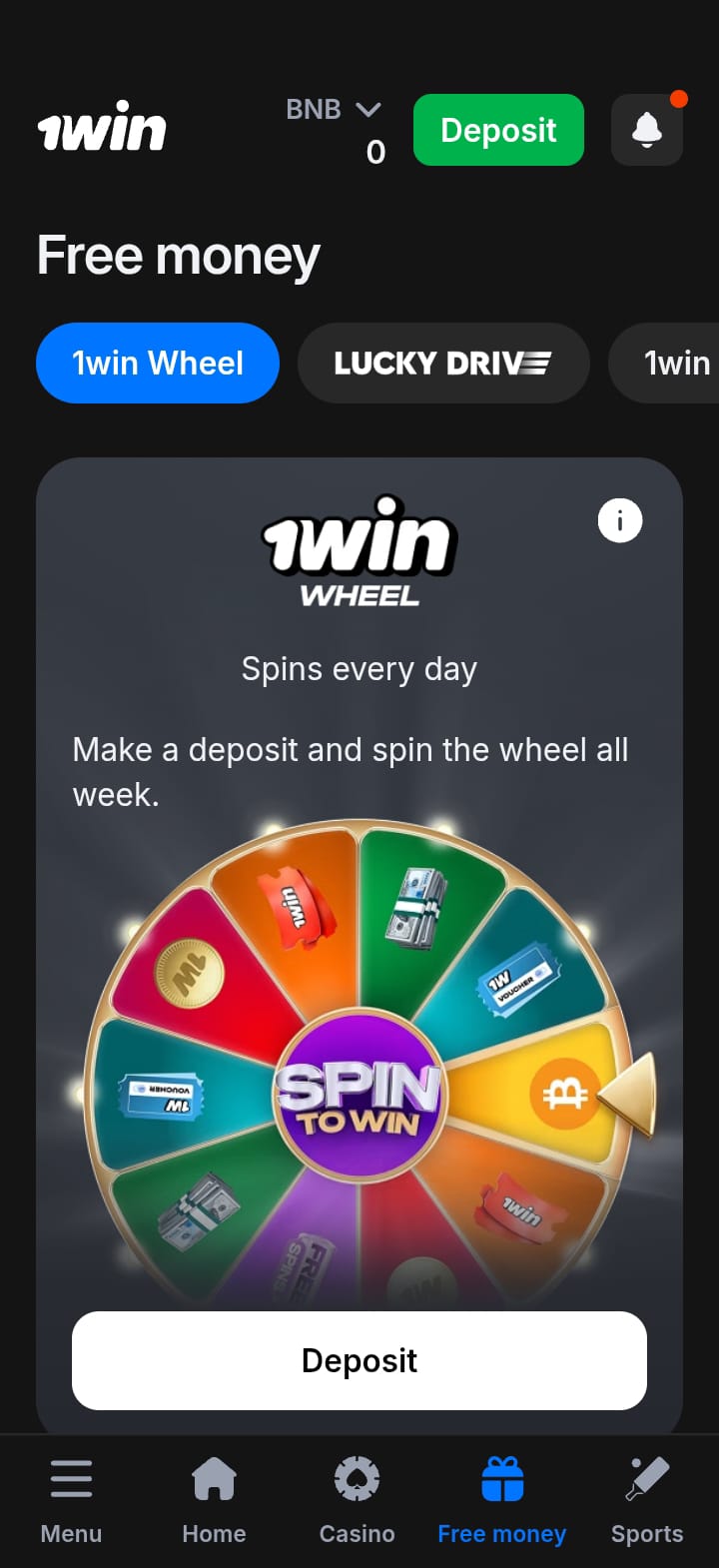Hit the Spin to Win wheel center
The width and height of the screenshot is (719, 1568).
[359, 1096]
